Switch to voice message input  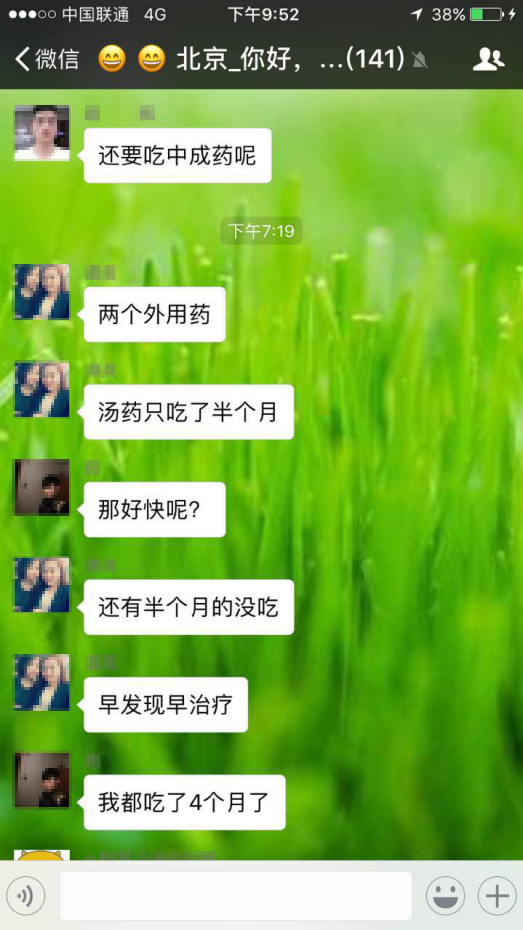[x=26, y=895]
